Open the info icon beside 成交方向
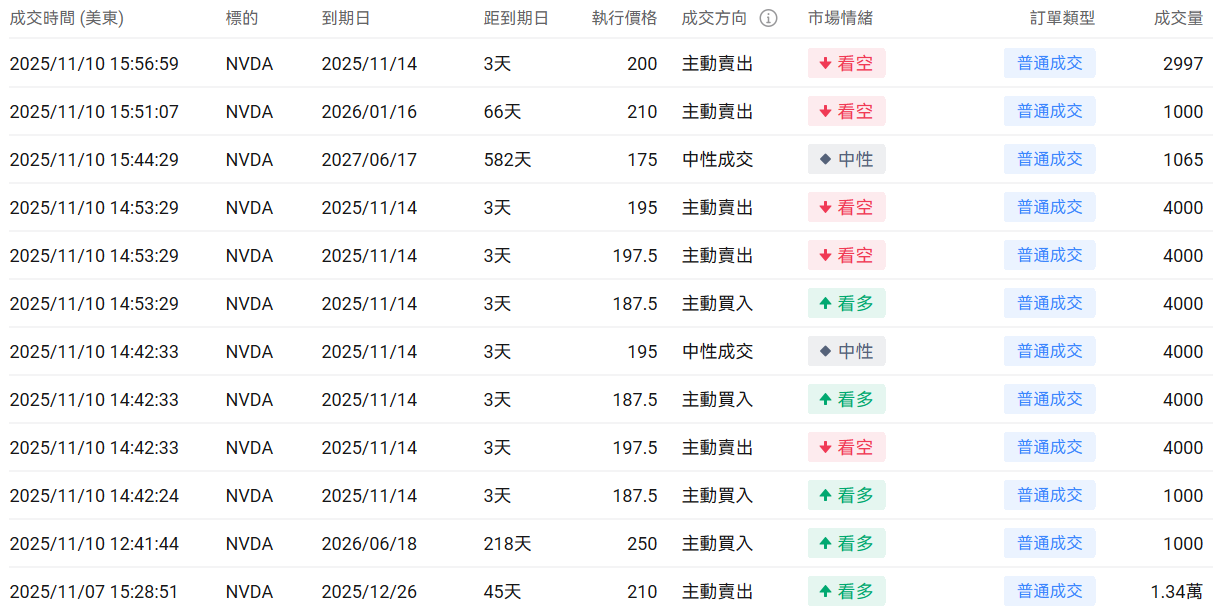Image resolution: width=1213 pixels, height=608 pixels. (768, 18)
